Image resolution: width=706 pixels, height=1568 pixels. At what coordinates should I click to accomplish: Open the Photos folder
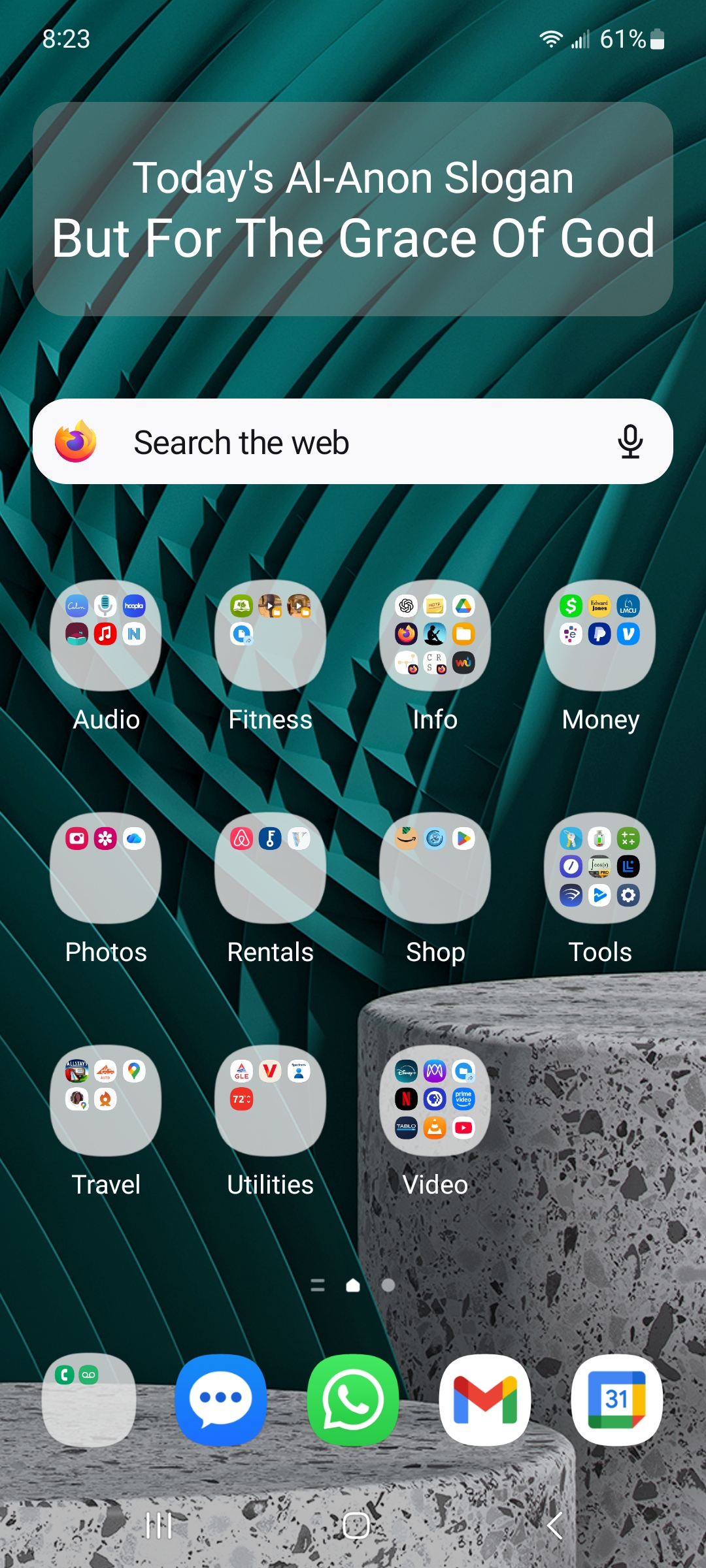point(106,868)
